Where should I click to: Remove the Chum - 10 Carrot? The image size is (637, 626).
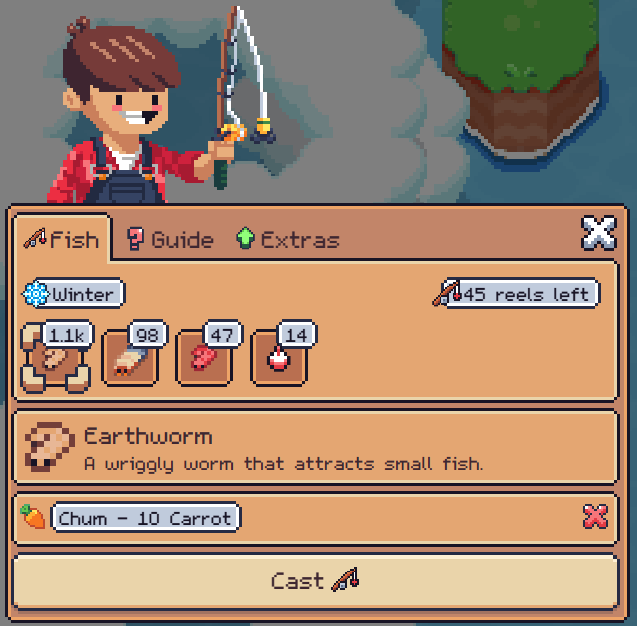[595, 517]
